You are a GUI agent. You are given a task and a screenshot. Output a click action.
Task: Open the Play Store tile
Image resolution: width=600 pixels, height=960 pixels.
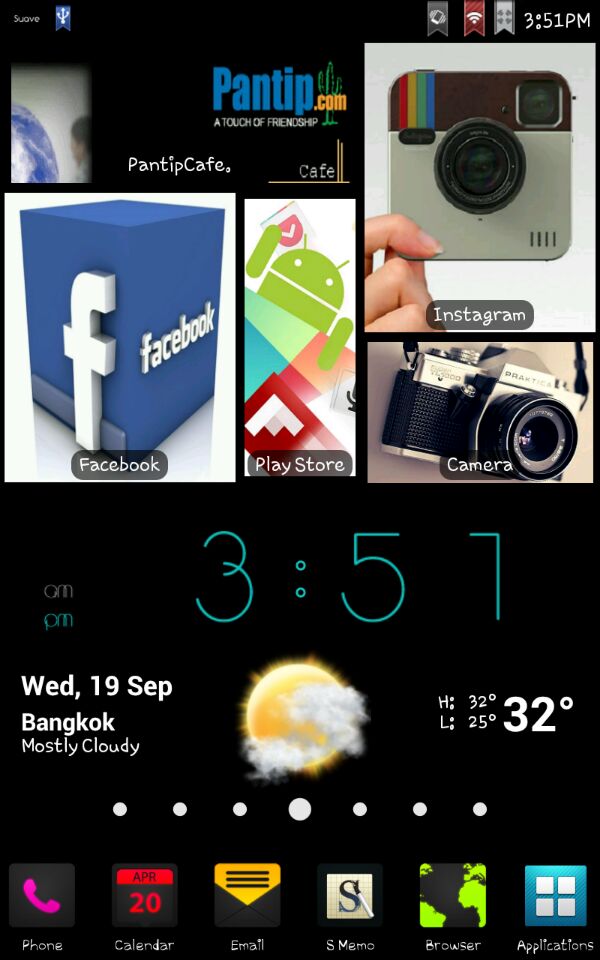click(300, 338)
